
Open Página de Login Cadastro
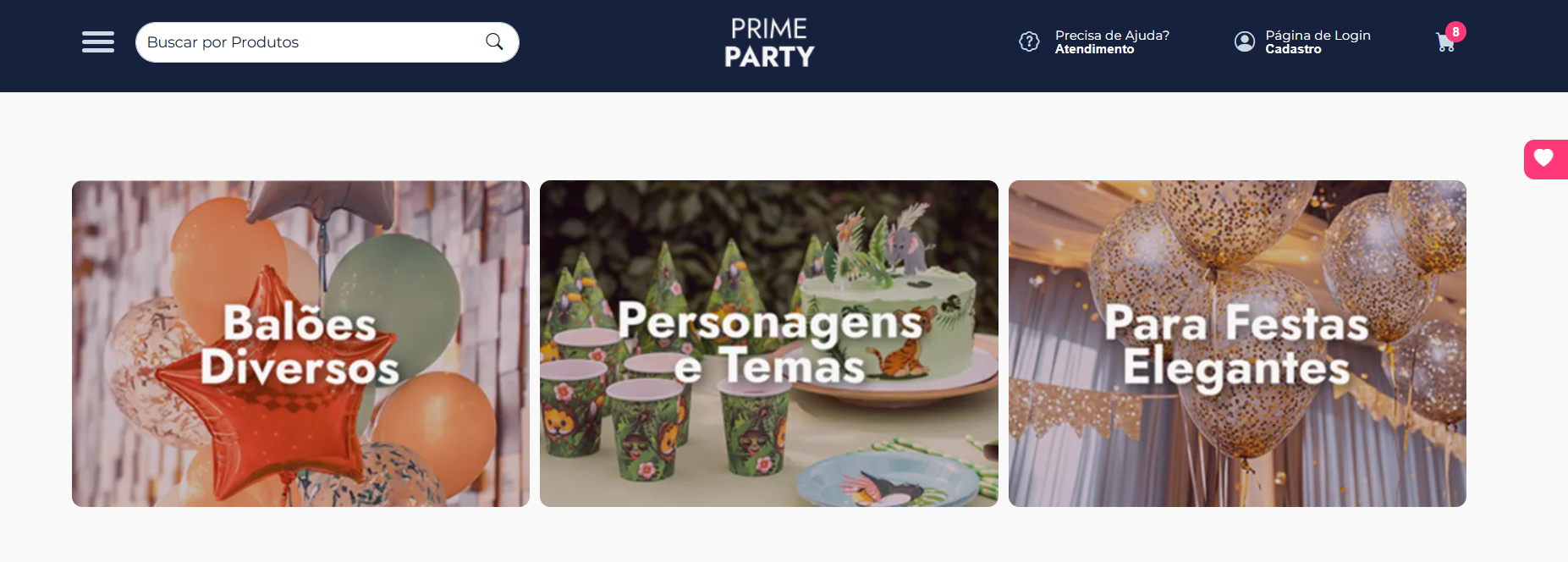tap(1303, 42)
